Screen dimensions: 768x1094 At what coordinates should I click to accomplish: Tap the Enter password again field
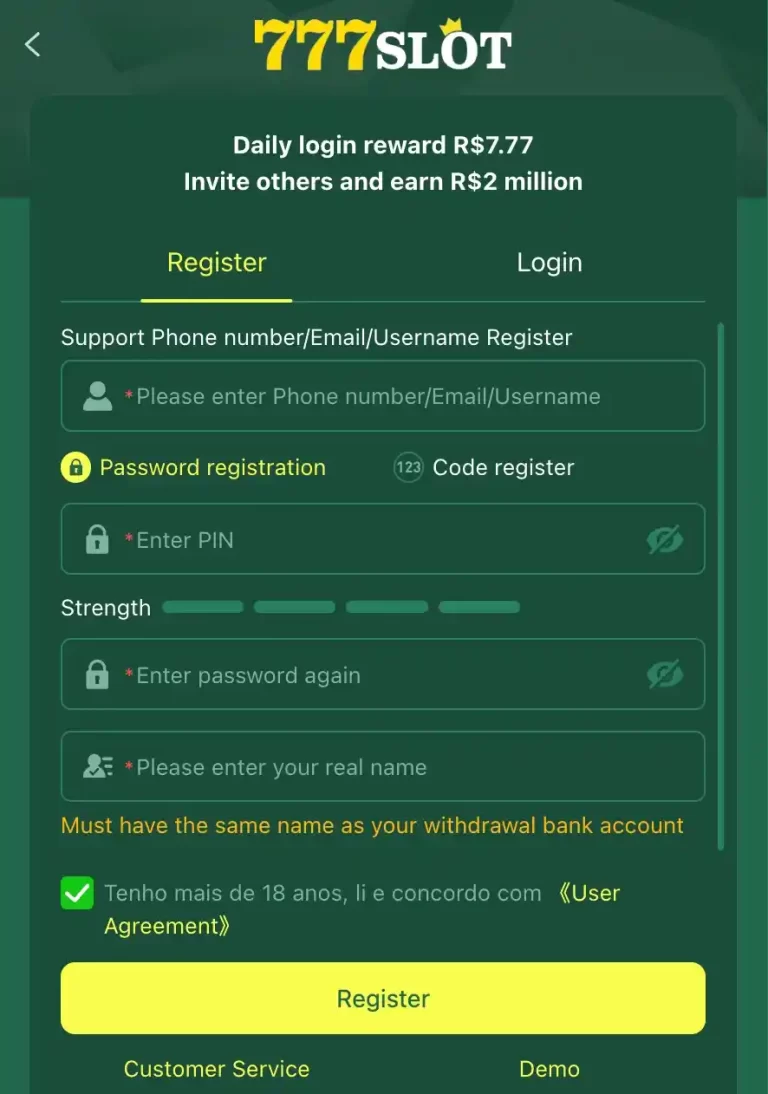[382, 676]
